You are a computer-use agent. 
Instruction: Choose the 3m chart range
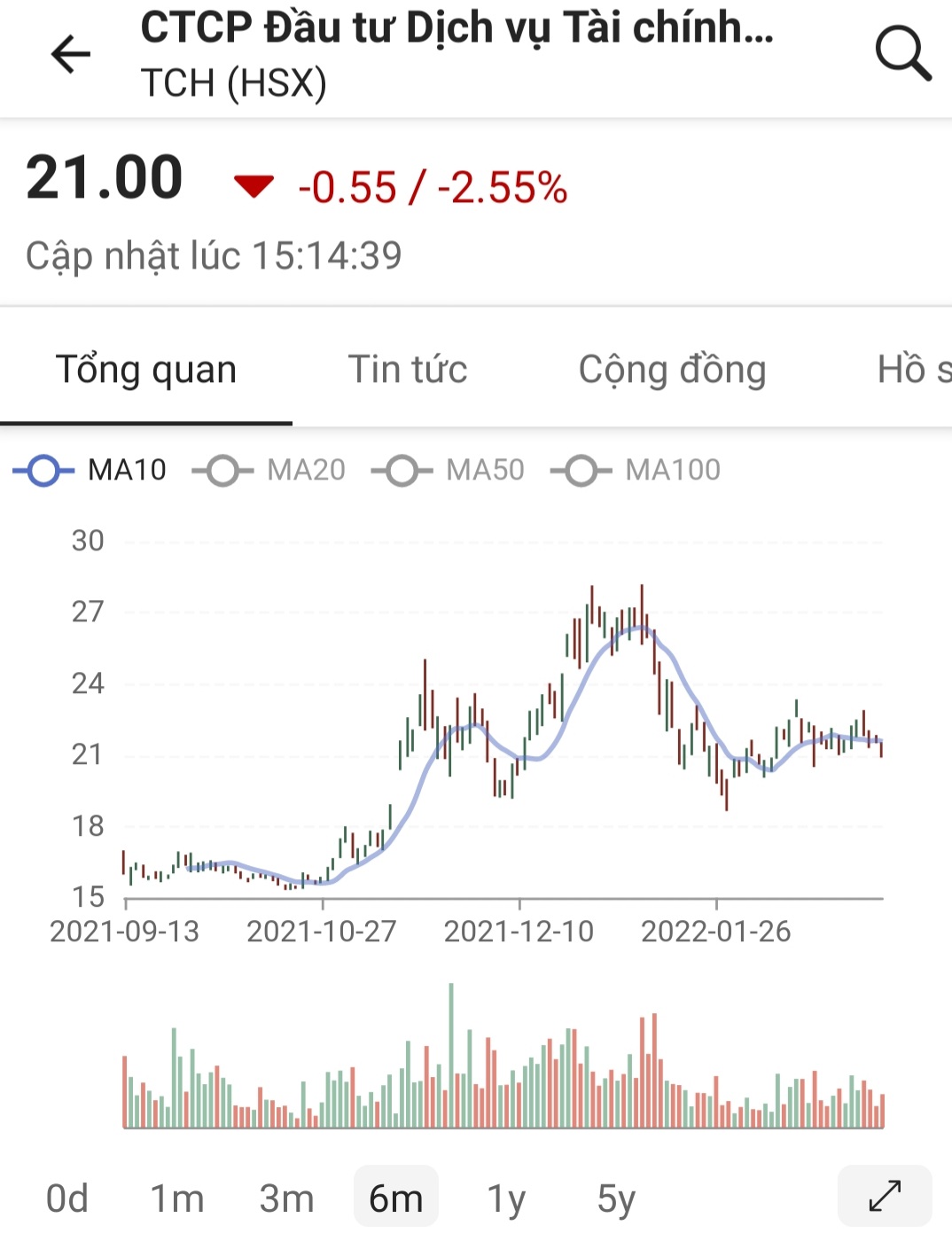(x=286, y=1198)
